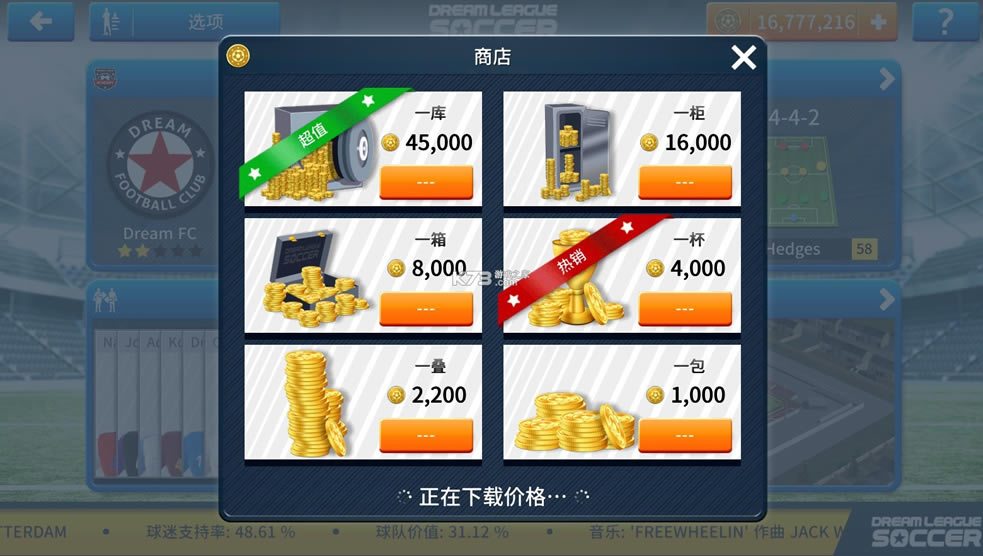The height and width of the screenshot is (556, 983).
Task: Purchase the 一包 1,000 coin pack
Action: coord(685,436)
